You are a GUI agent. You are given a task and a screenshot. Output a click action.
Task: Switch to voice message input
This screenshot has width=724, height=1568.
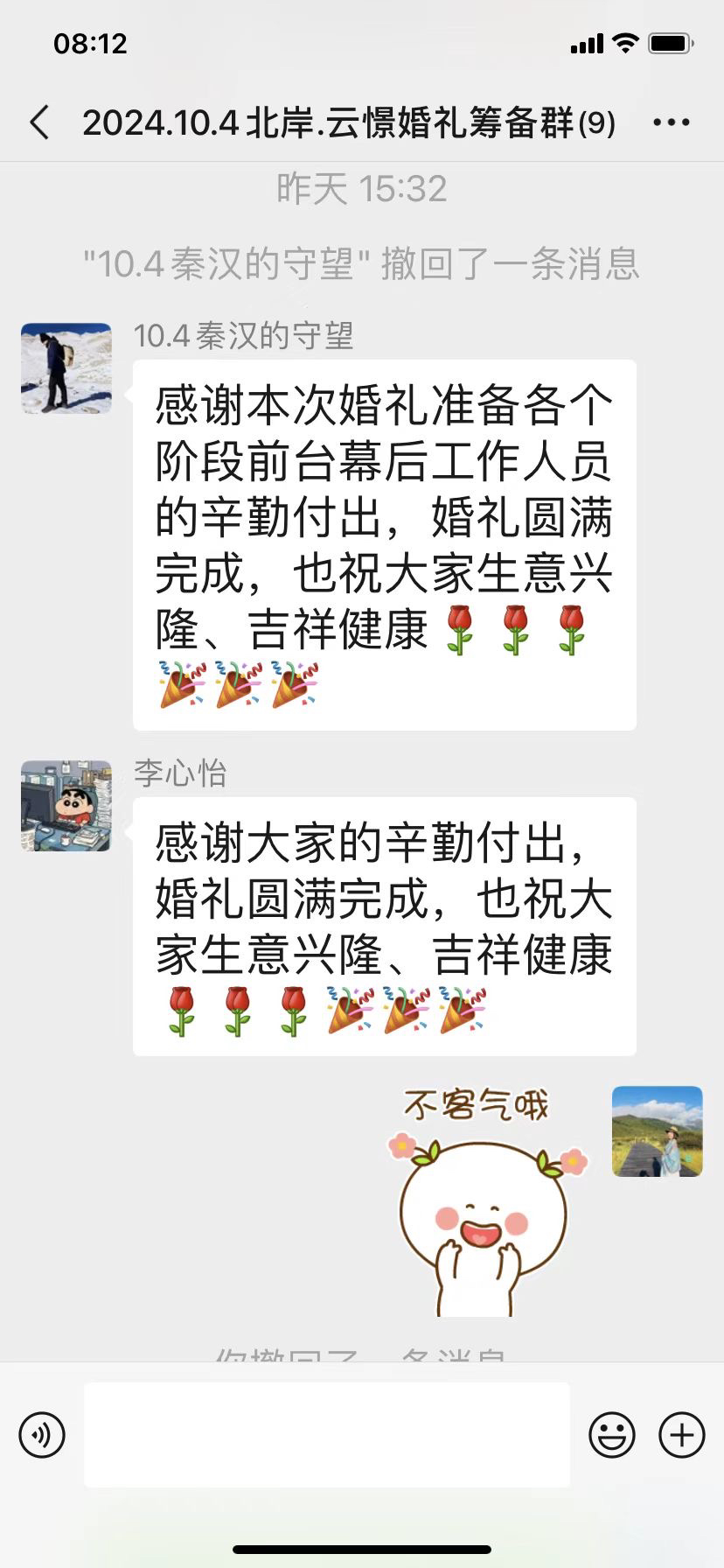[42, 1435]
